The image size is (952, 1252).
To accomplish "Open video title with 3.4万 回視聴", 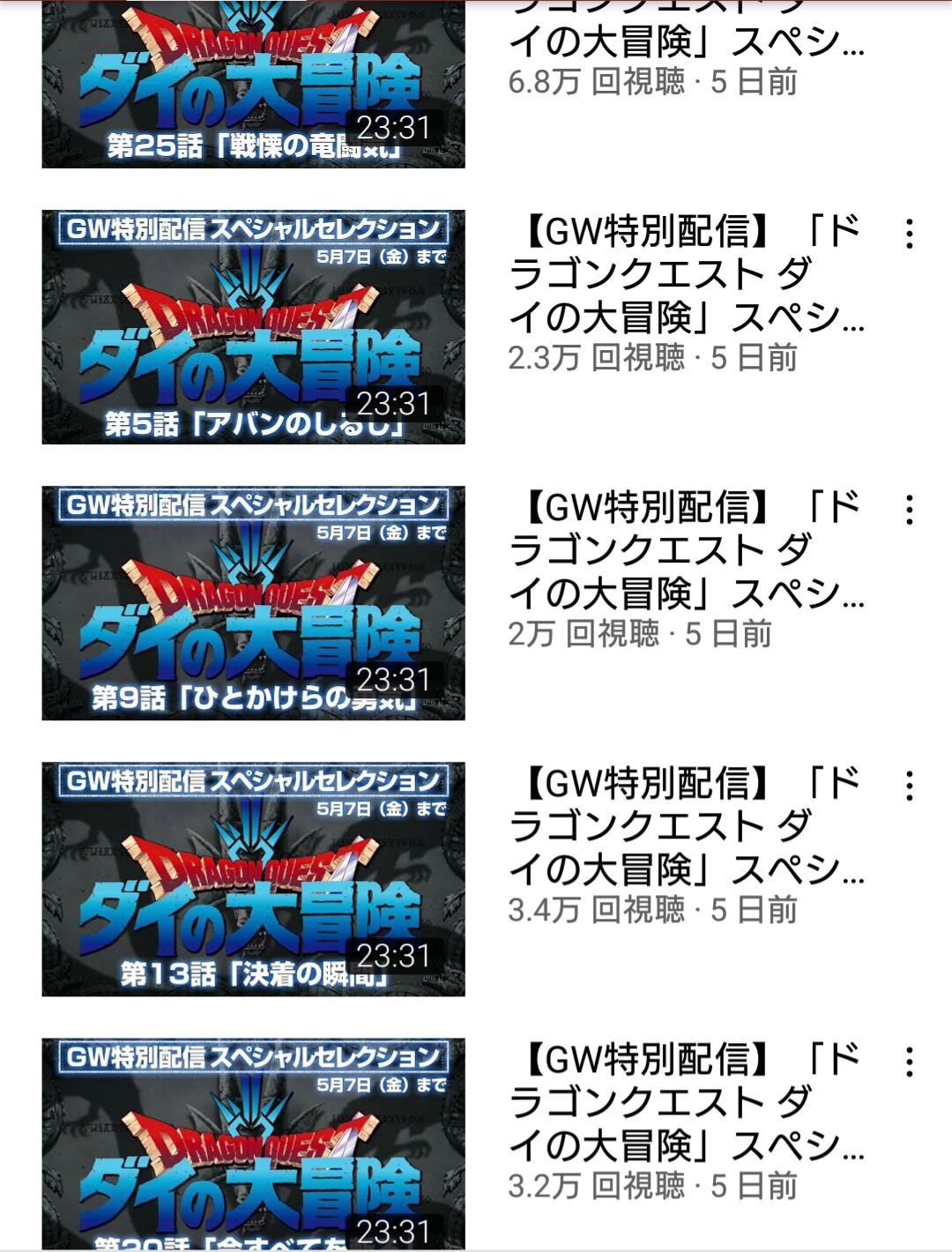I will tap(686, 825).
